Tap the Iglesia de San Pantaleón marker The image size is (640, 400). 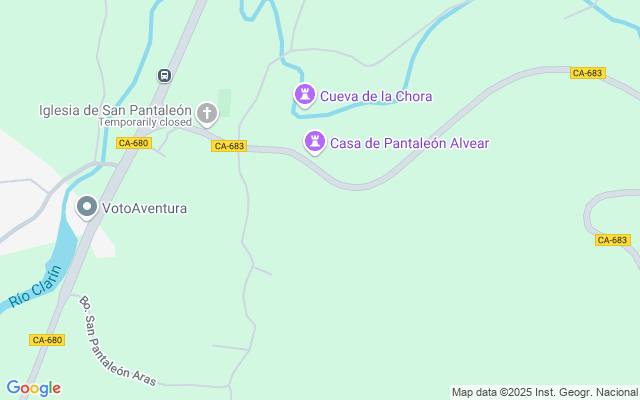click(x=207, y=112)
